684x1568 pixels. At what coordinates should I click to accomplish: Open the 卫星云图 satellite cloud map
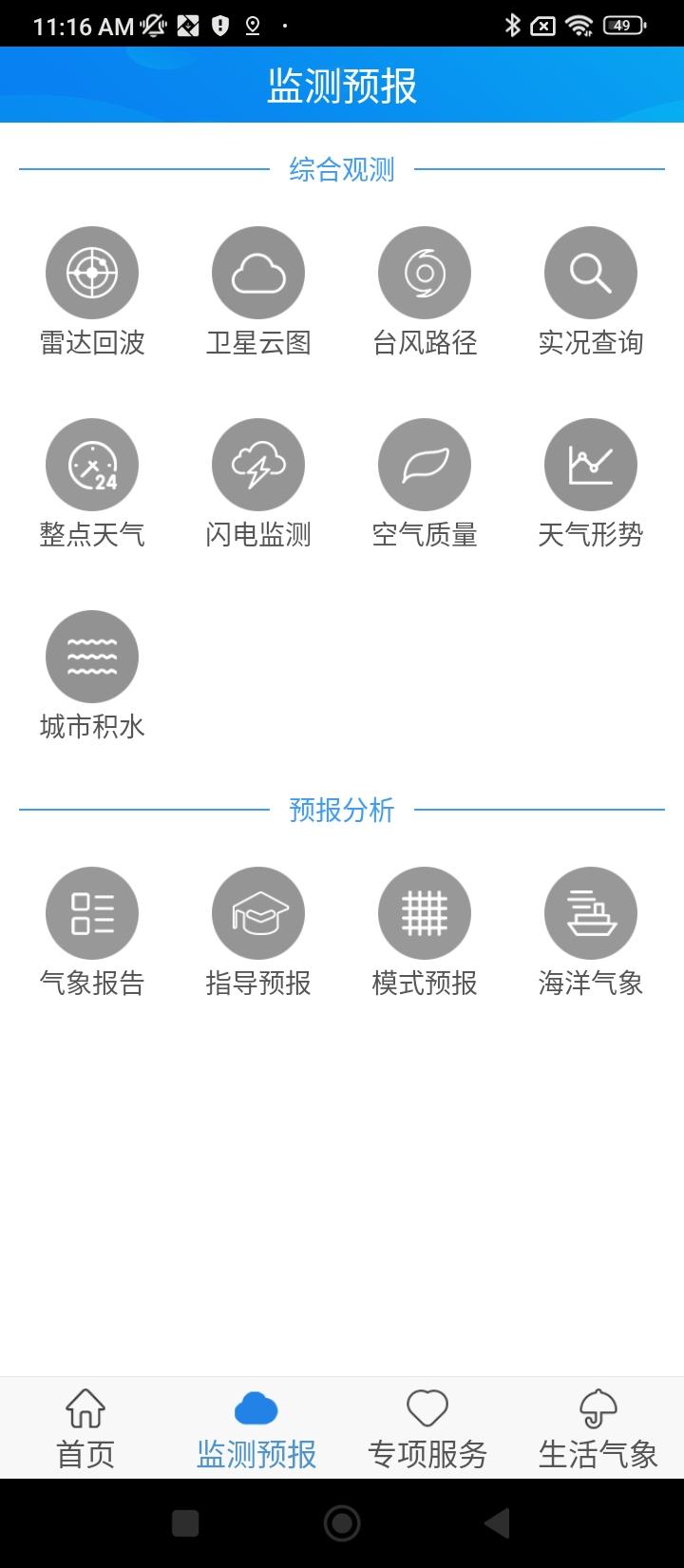[x=258, y=295]
